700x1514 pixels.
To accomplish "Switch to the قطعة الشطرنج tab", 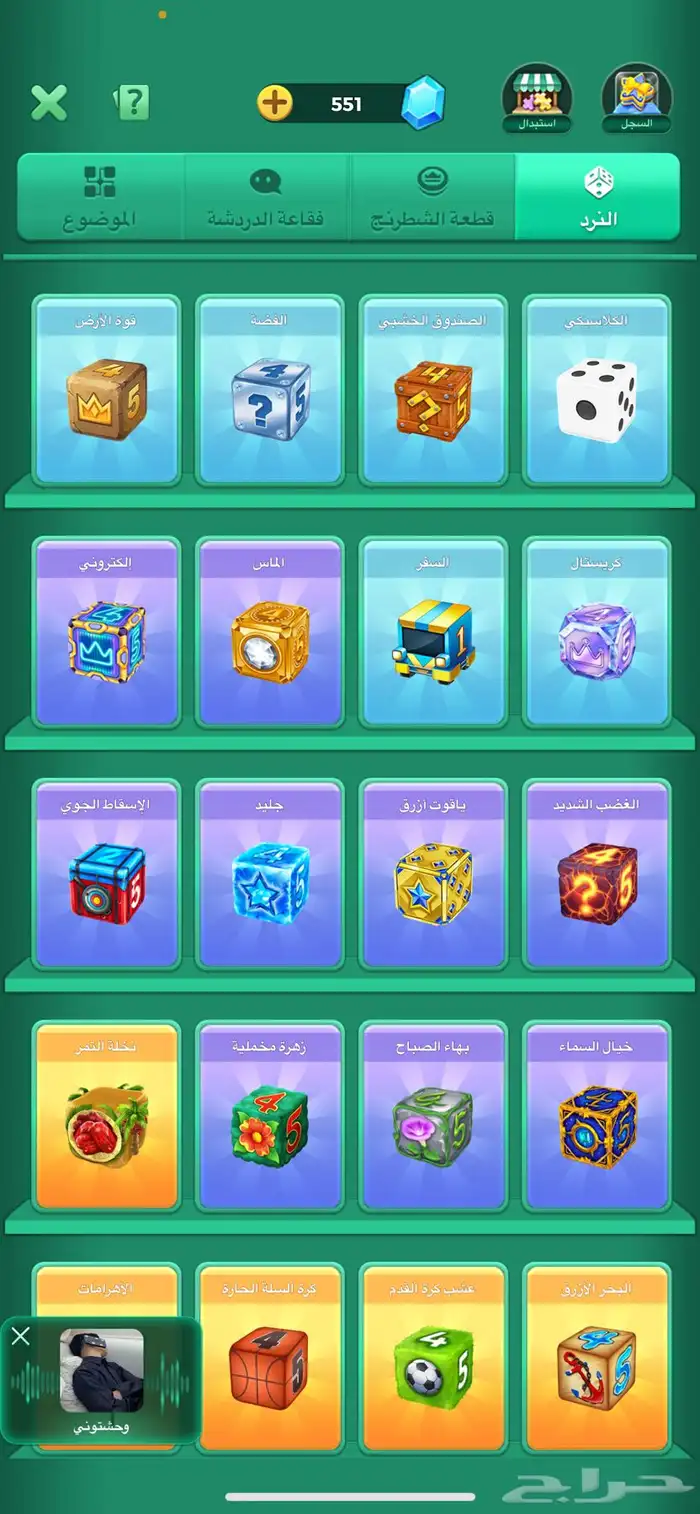I will pyautogui.click(x=432, y=197).
